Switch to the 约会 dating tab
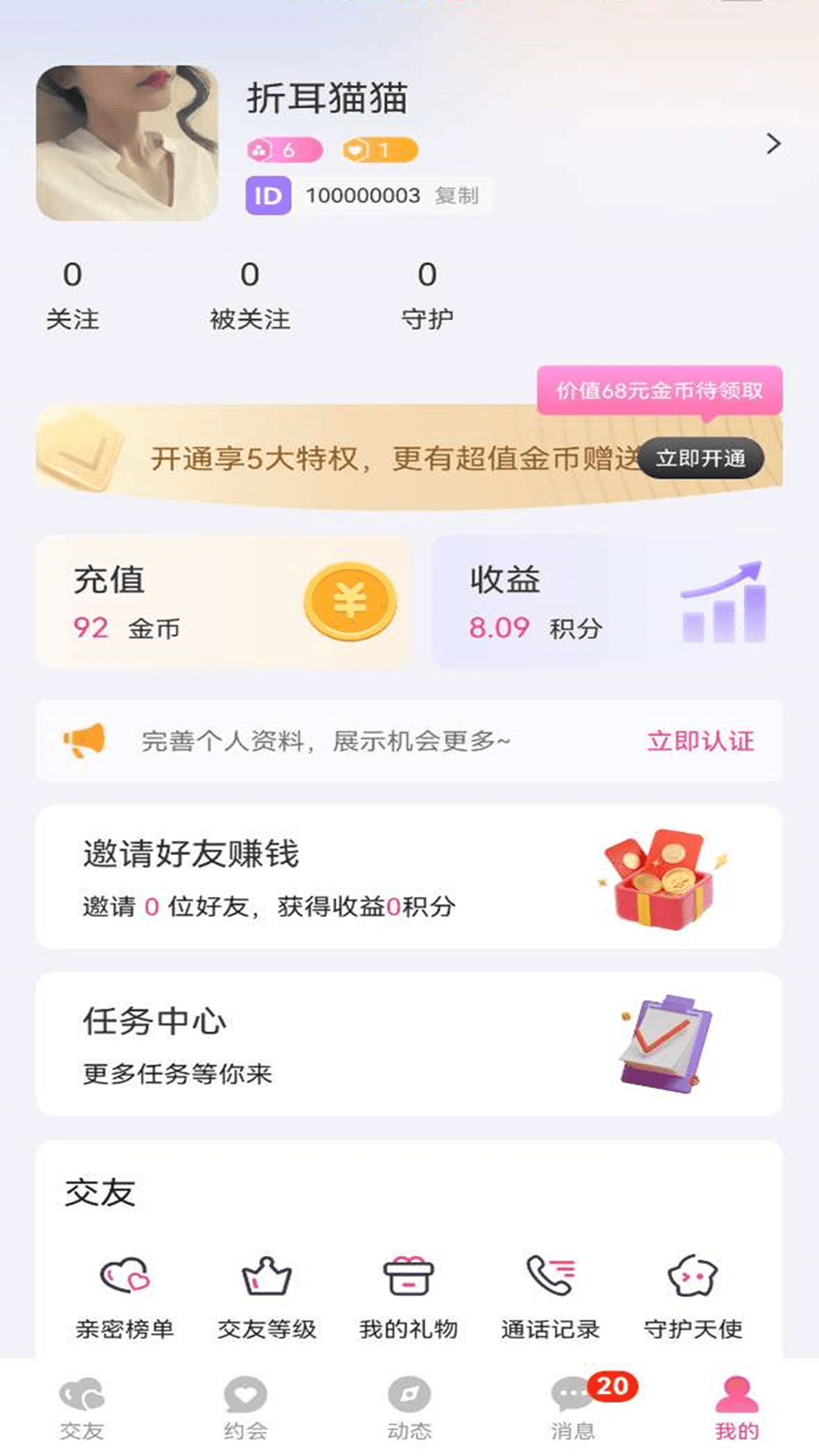The height and width of the screenshot is (1456, 819). point(246,1407)
